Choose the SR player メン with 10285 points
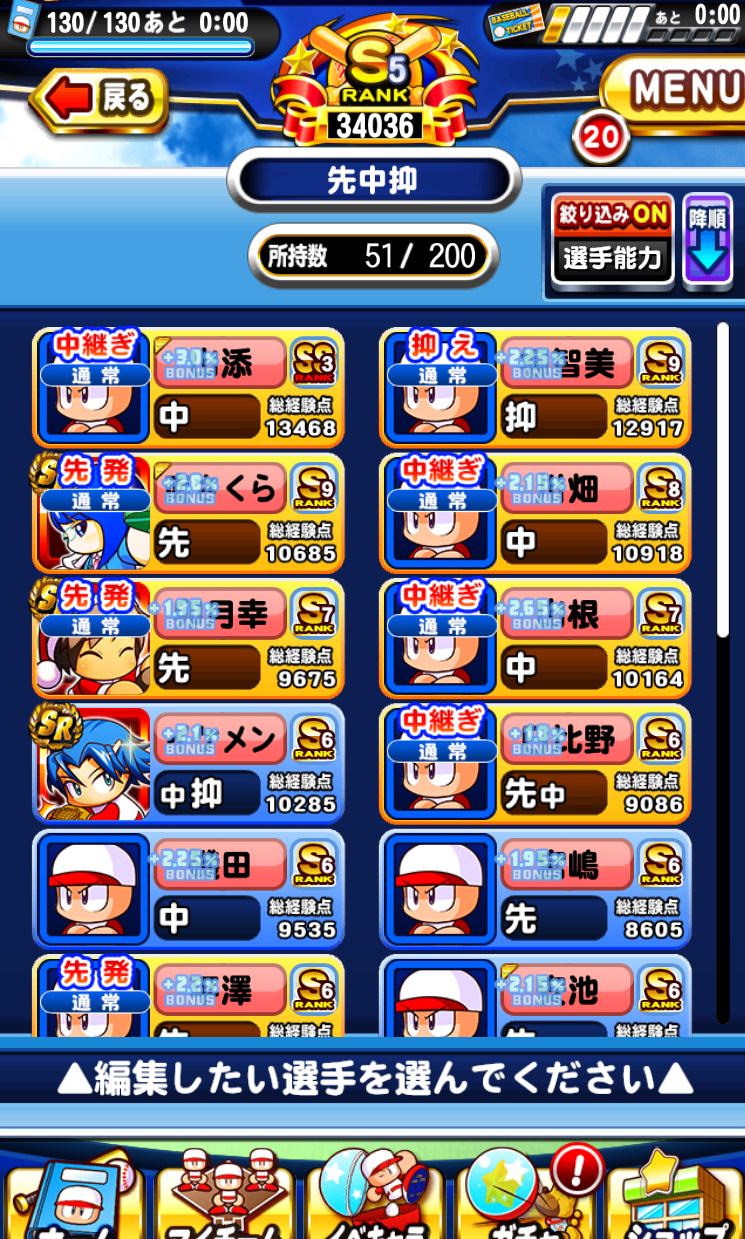The height and width of the screenshot is (1239, 745). click(188, 763)
